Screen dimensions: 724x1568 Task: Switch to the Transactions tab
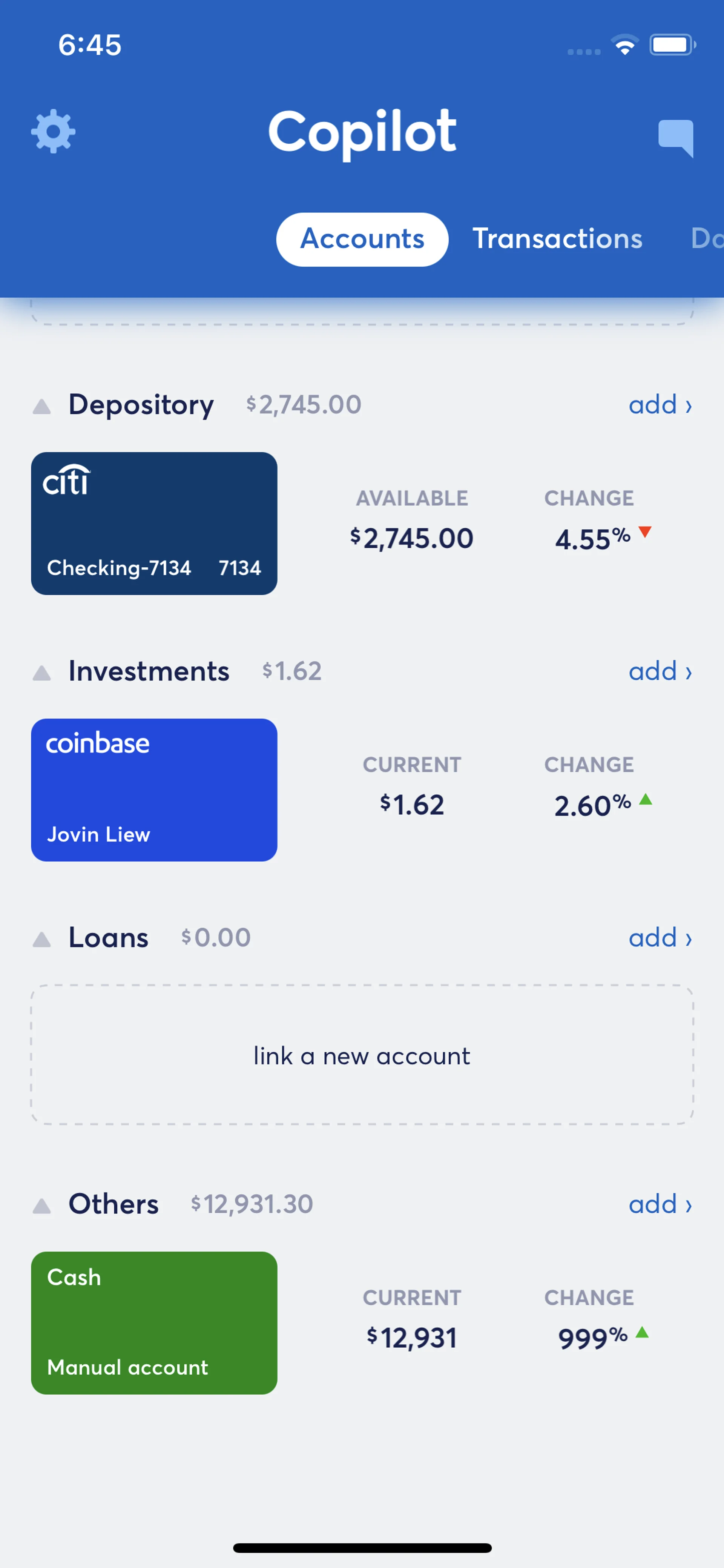[x=557, y=239]
